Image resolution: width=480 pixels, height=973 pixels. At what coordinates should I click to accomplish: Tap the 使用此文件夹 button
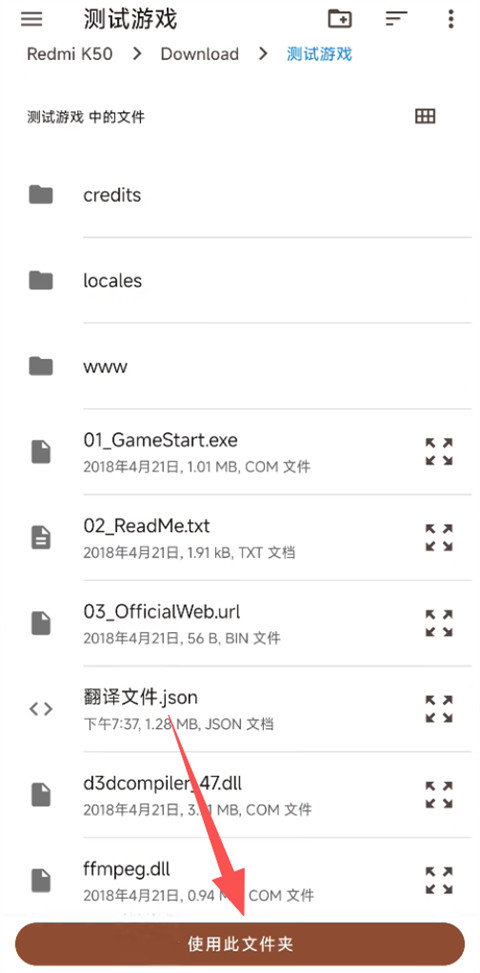pos(240,944)
